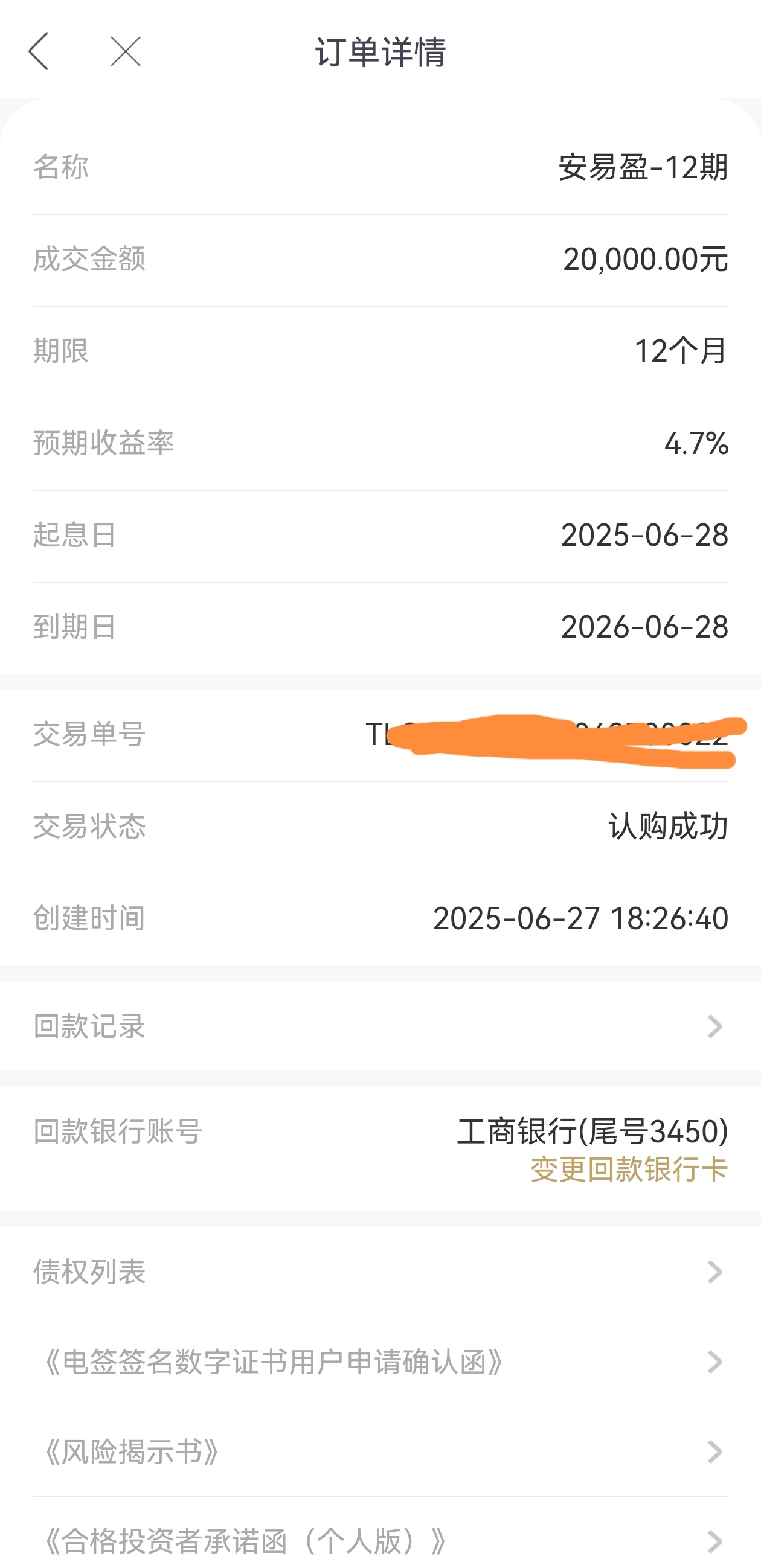Open 《风险揭示书》 document

(x=380, y=1451)
